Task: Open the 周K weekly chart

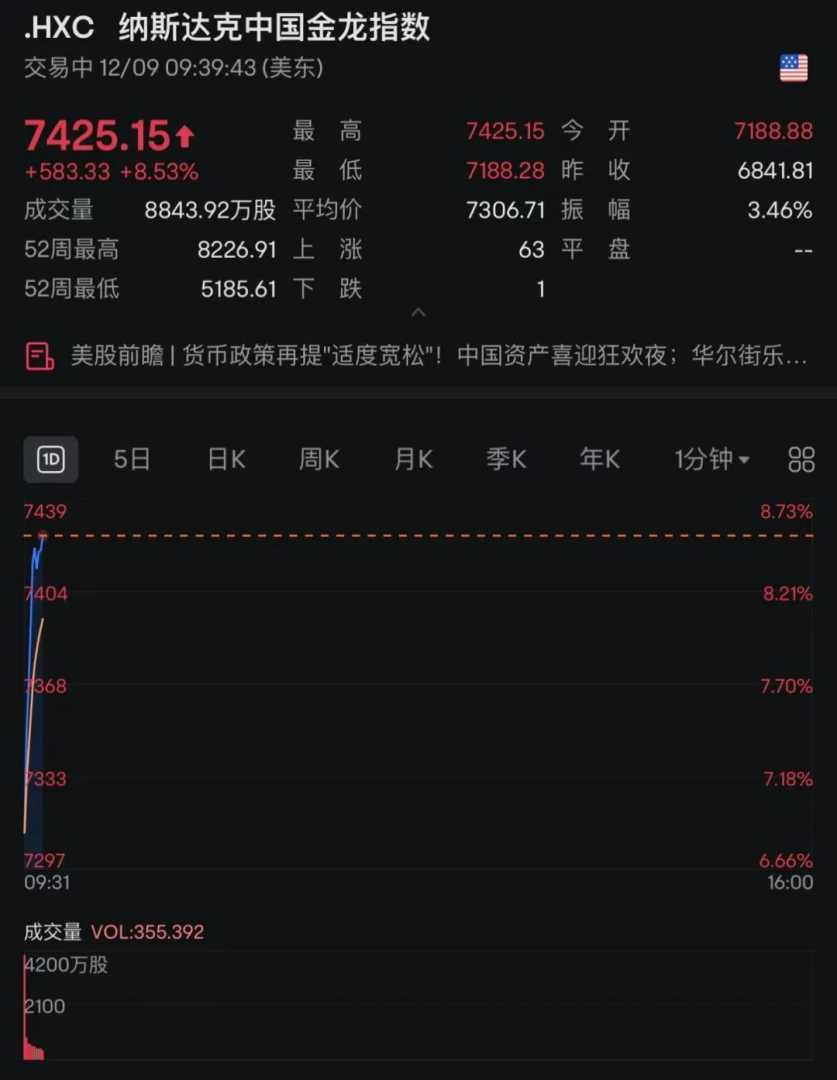Action: point(319,460)
